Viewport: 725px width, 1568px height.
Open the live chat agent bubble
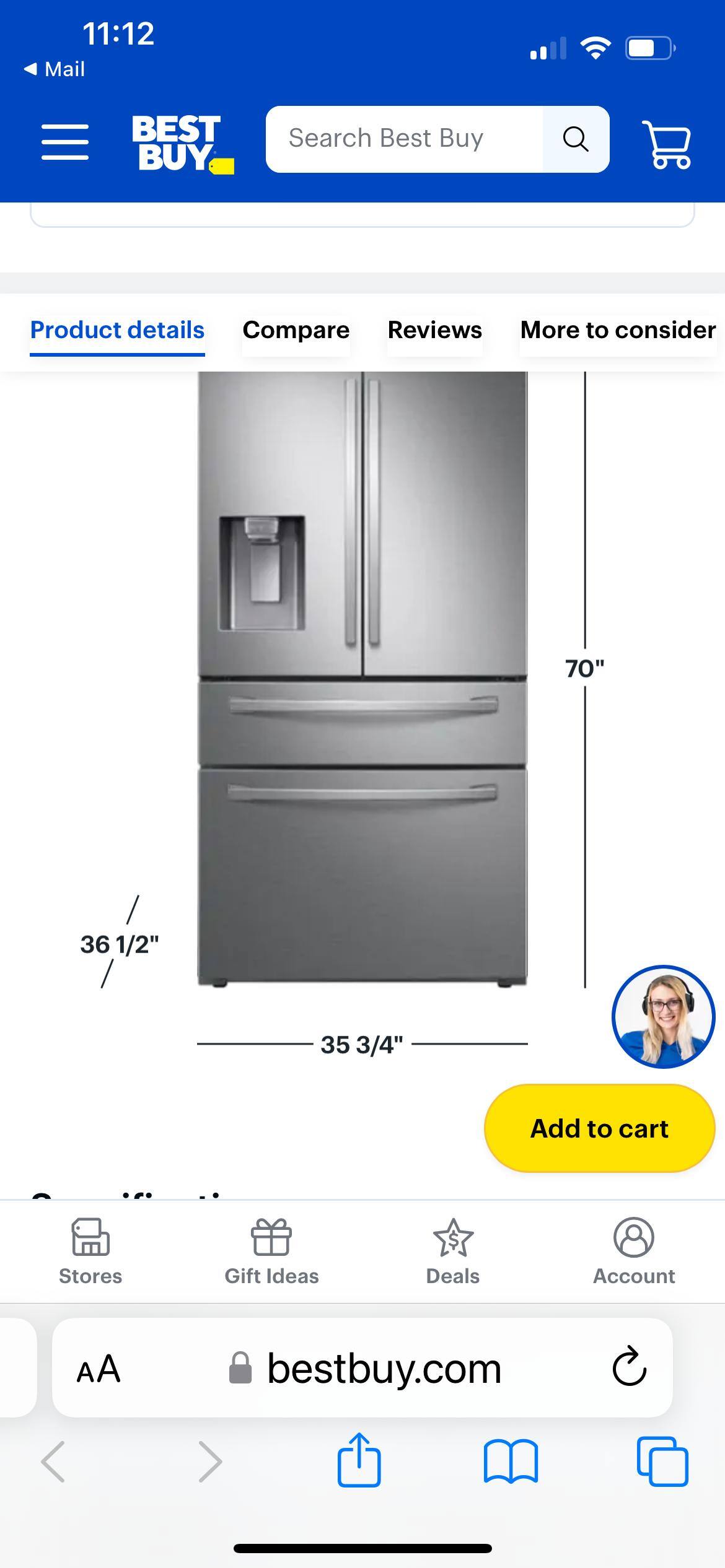coord(663,1017)
